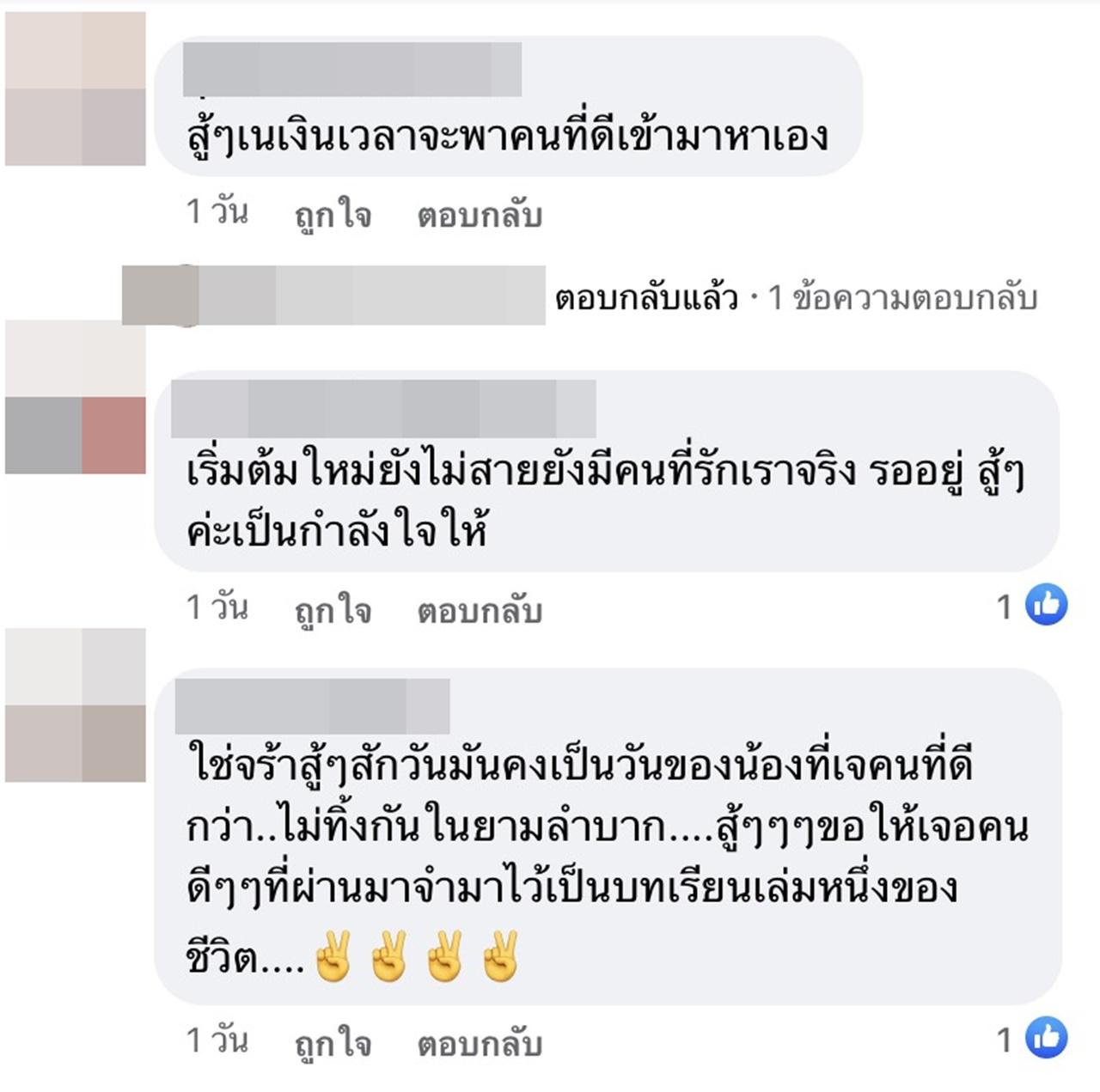The height and width of the screenshot is (1092, 1100).
Task: Like the comment starting with สู้ๆเนเงิน
Action: 333,215
